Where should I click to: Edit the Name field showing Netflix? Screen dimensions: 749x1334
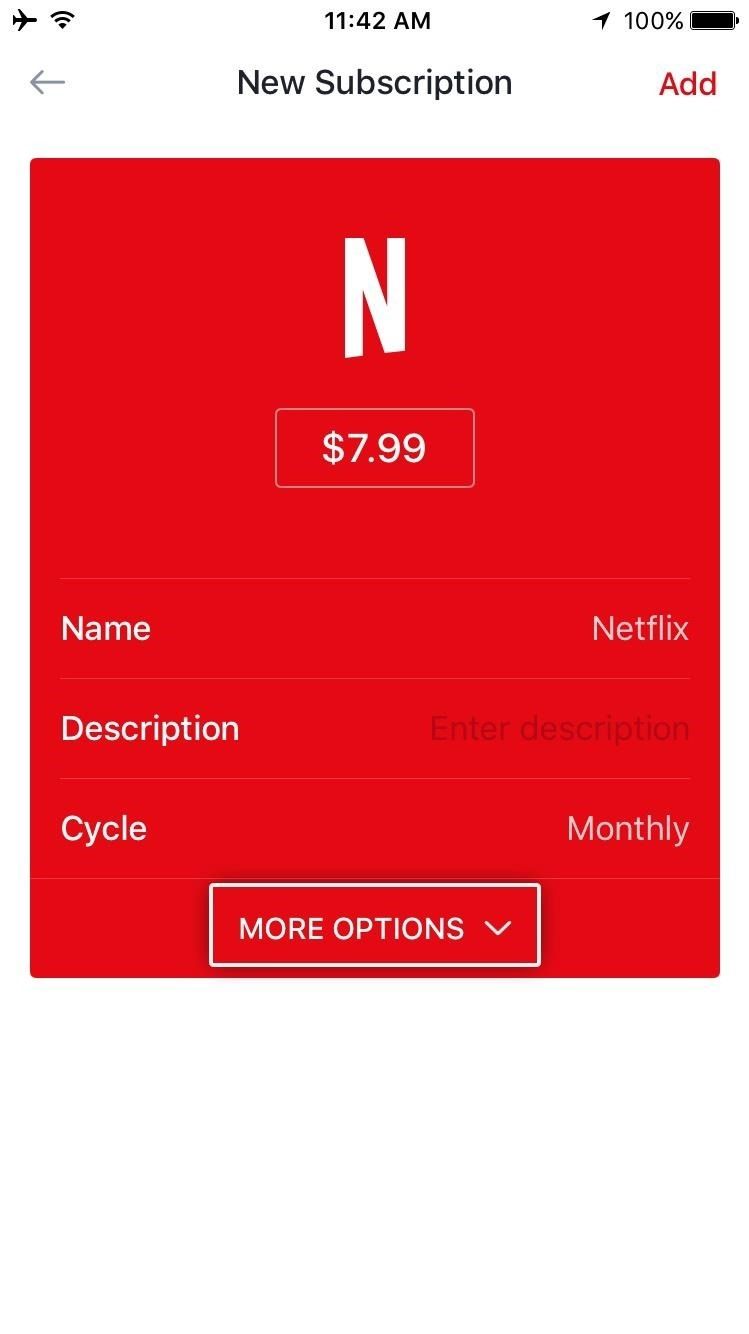[x=640, y=628]
